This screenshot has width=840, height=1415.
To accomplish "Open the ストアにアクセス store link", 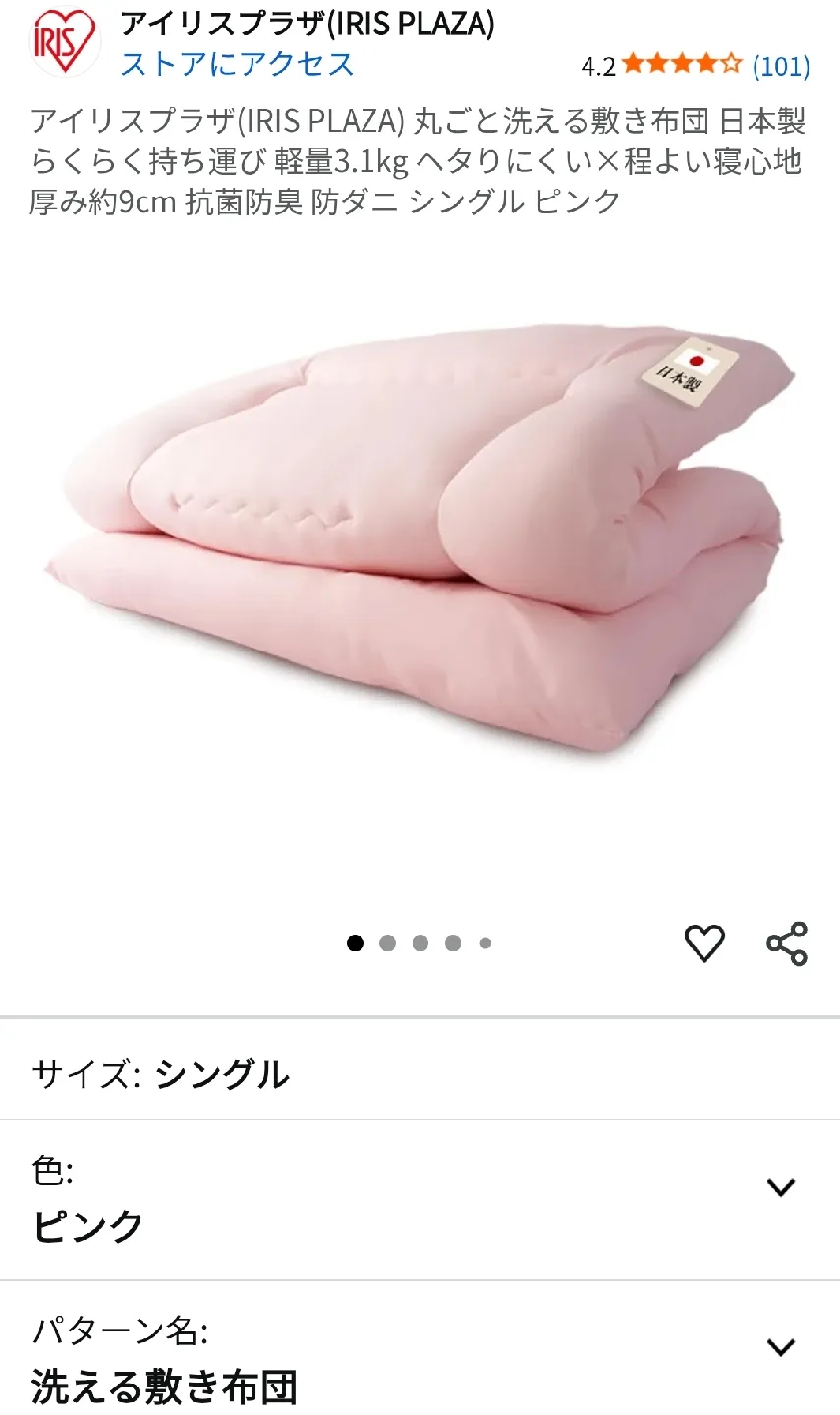I will click(x=237, y=64).
